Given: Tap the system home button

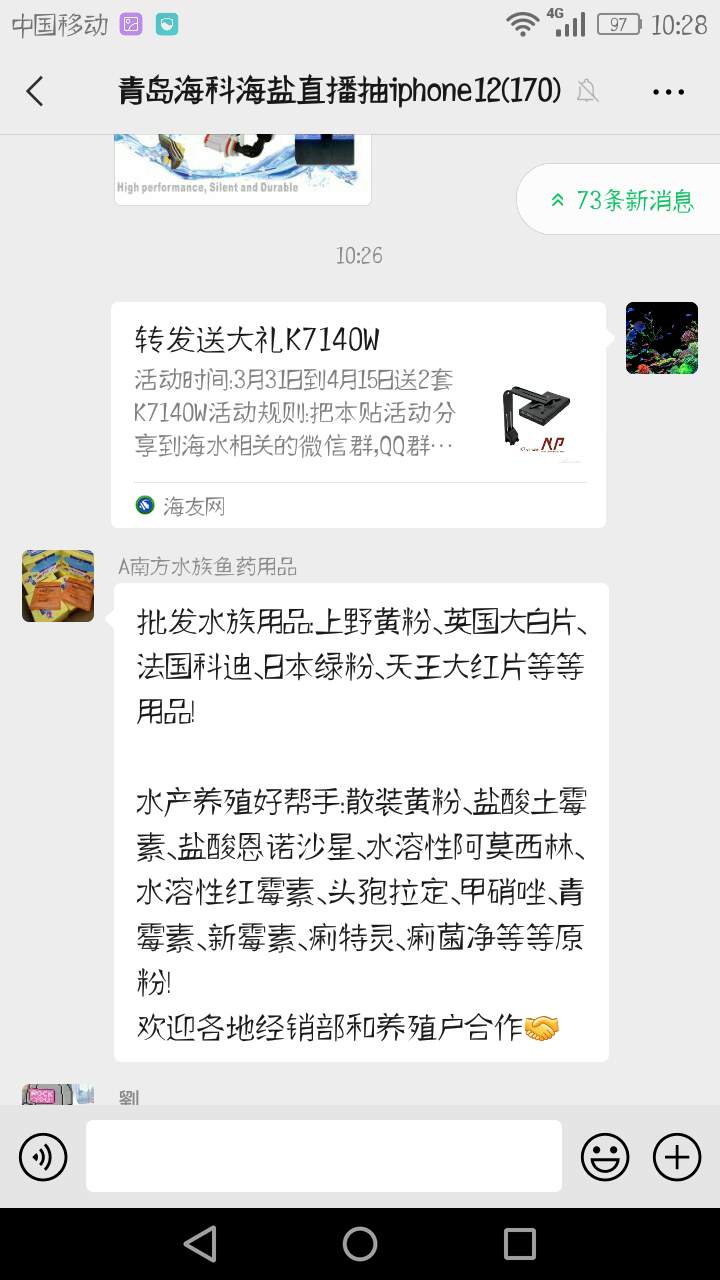Looking at the screenshot, I should tap(360, 1244).
